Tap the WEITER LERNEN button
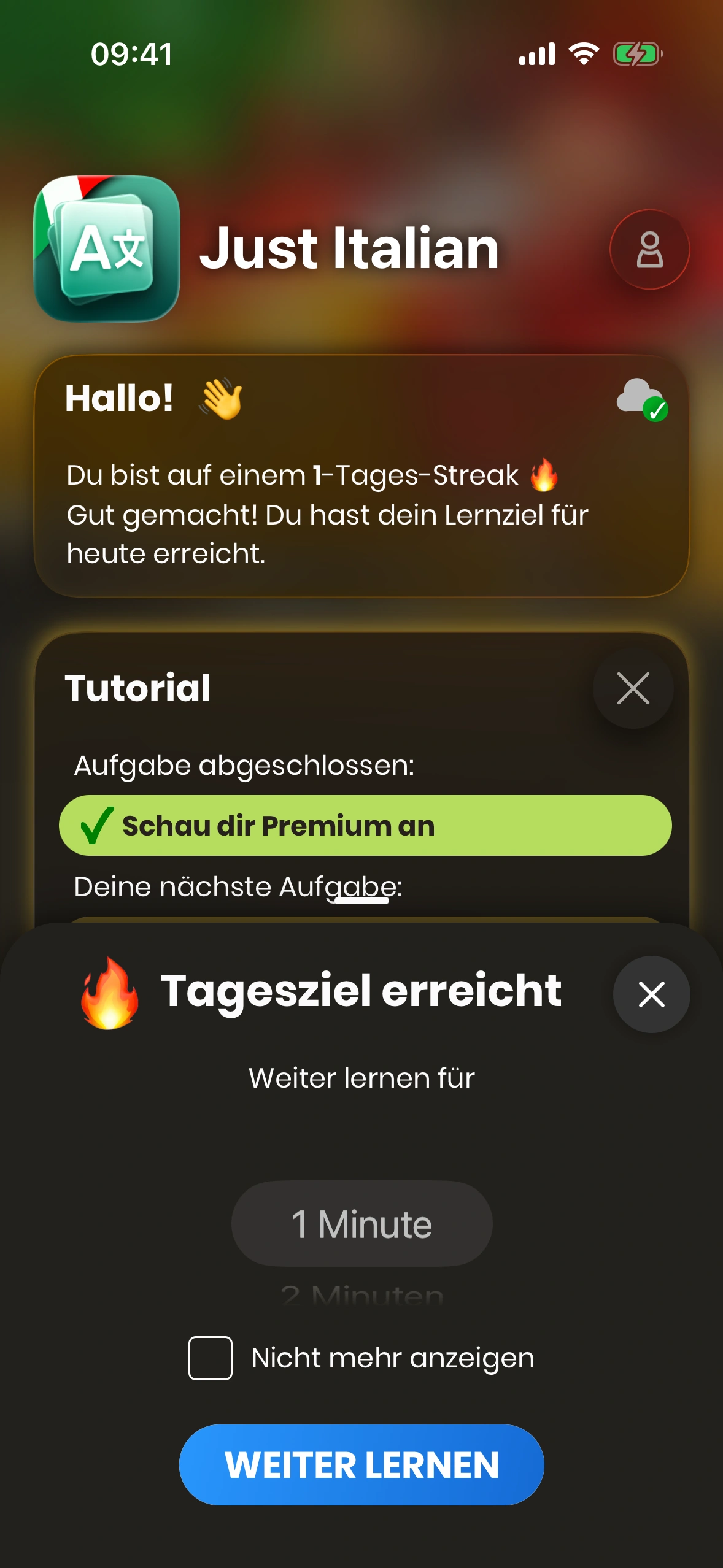 point(361,1464)
